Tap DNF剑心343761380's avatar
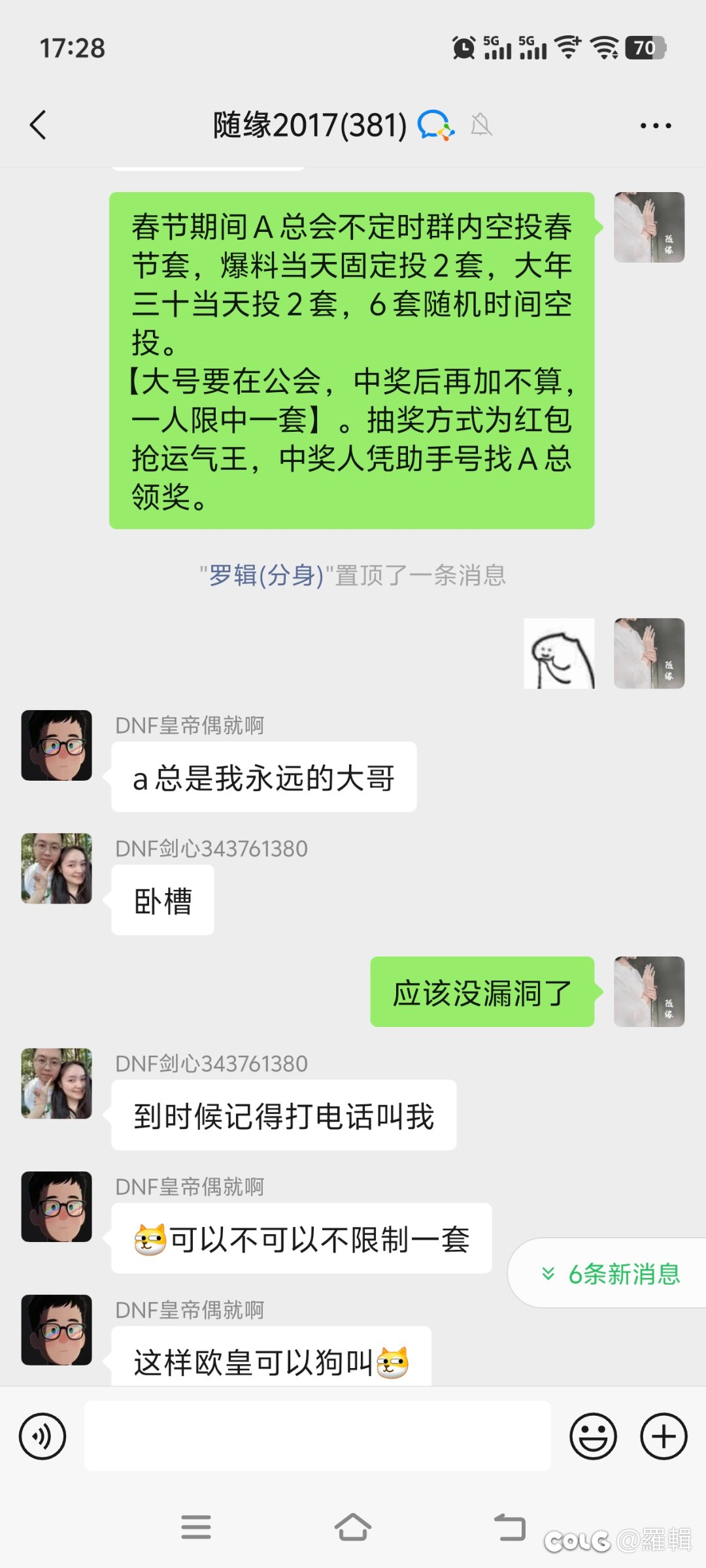The height and width of the screenshot is (1568, 706). tap(56, 869)
